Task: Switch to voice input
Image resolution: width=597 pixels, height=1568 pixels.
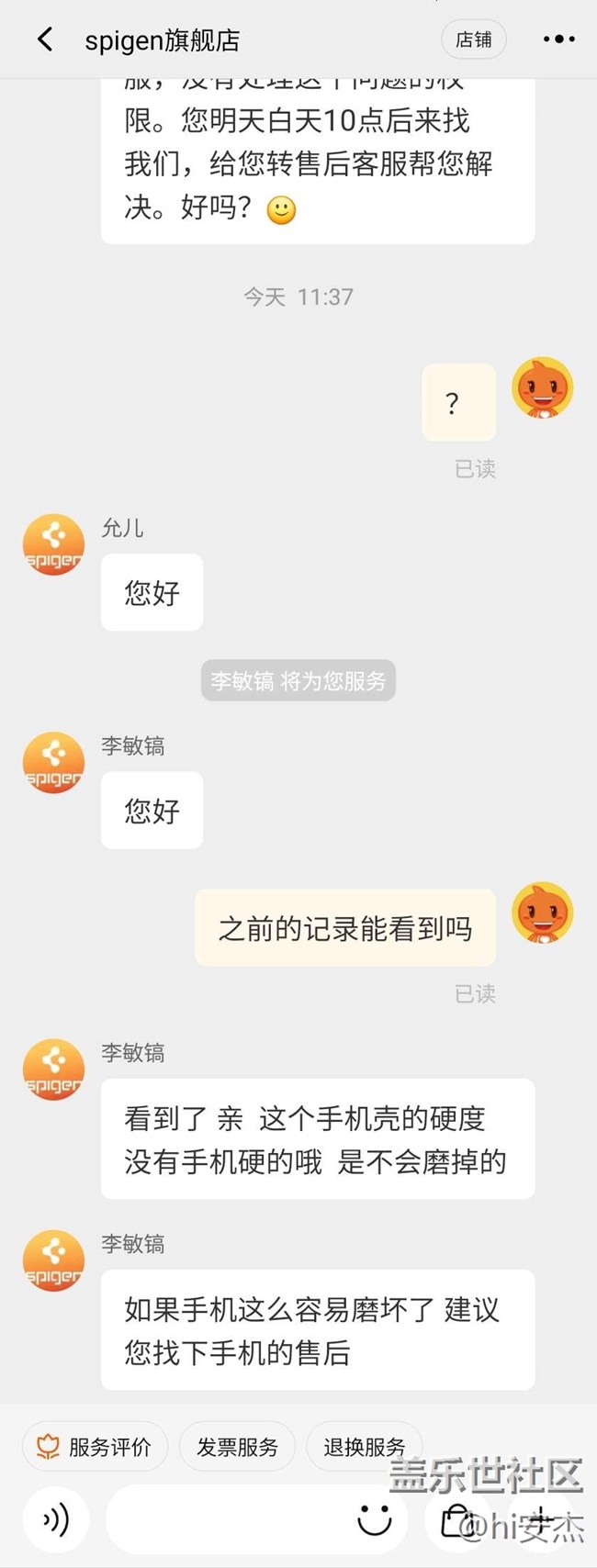Action: [x=56, y=1519]
